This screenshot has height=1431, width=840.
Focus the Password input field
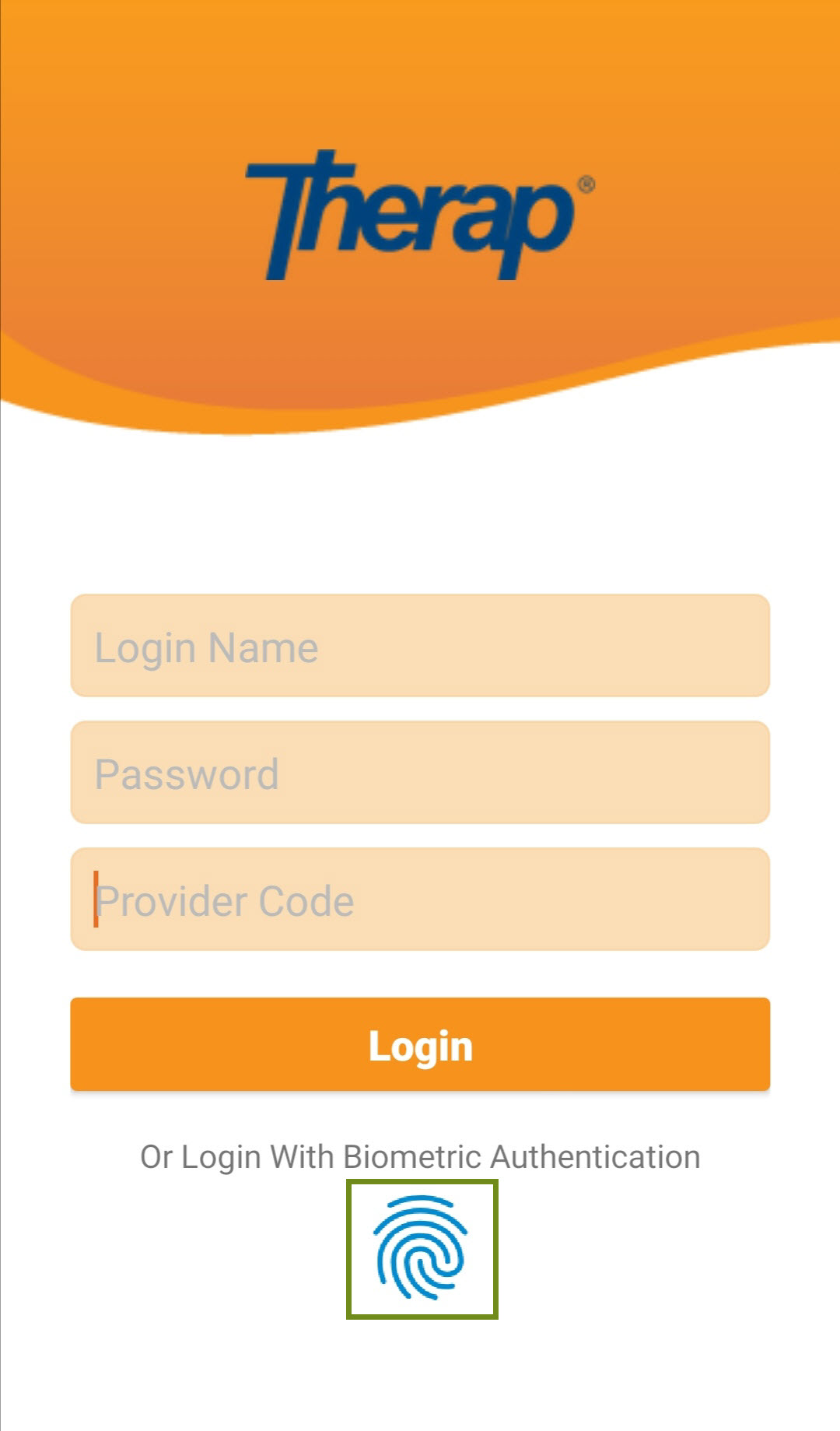[420, 773]
